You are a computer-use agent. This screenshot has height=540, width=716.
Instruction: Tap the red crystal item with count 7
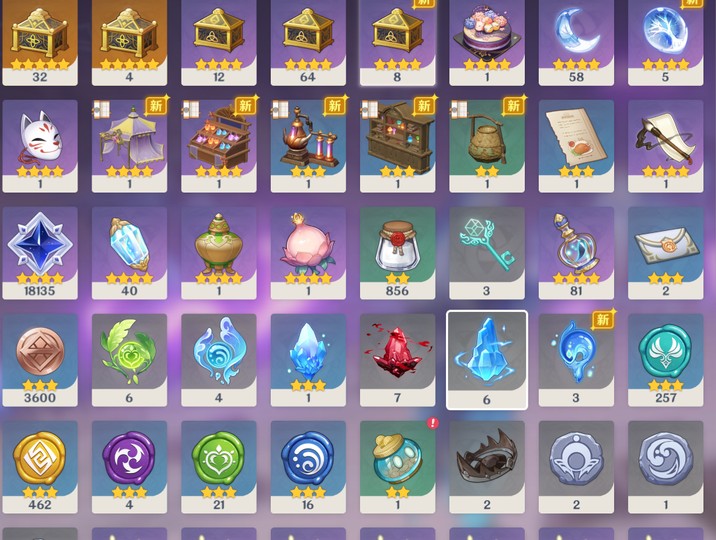398,357
